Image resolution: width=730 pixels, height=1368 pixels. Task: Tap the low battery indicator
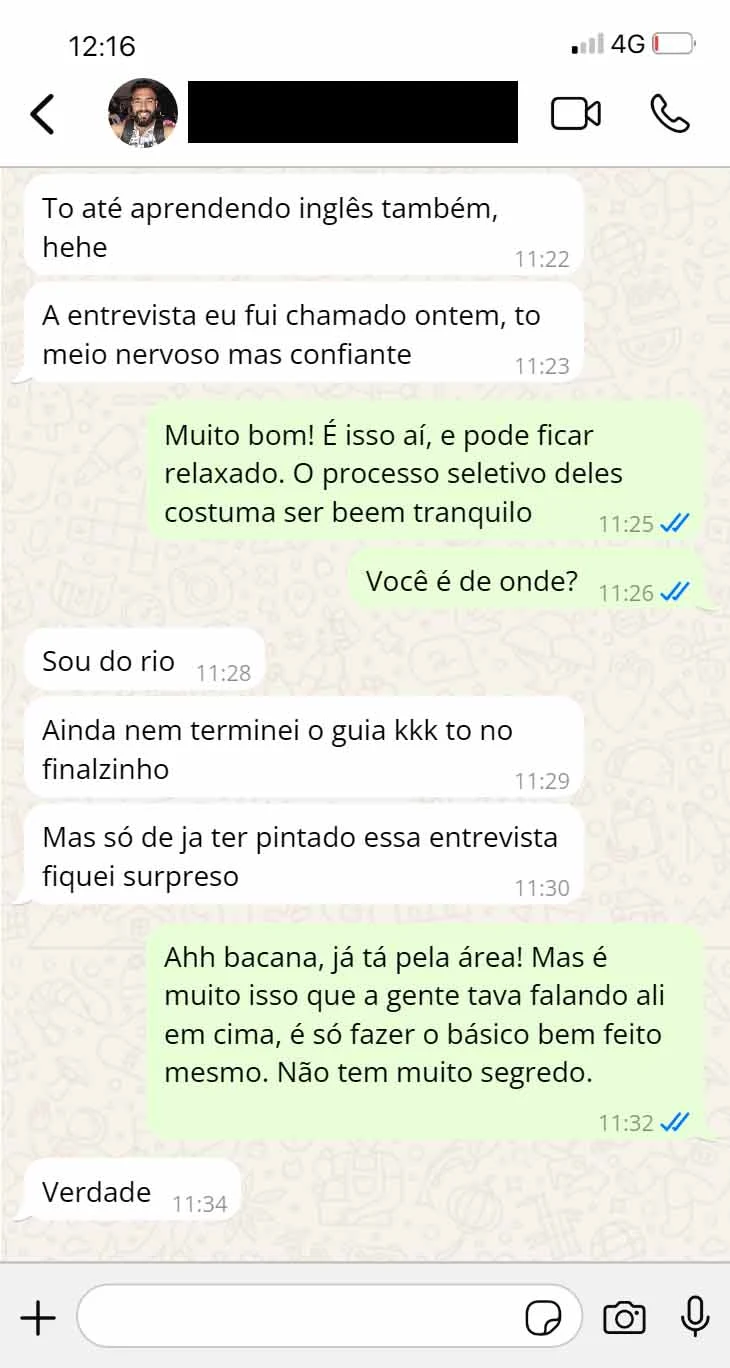click(x=672, y=43)
